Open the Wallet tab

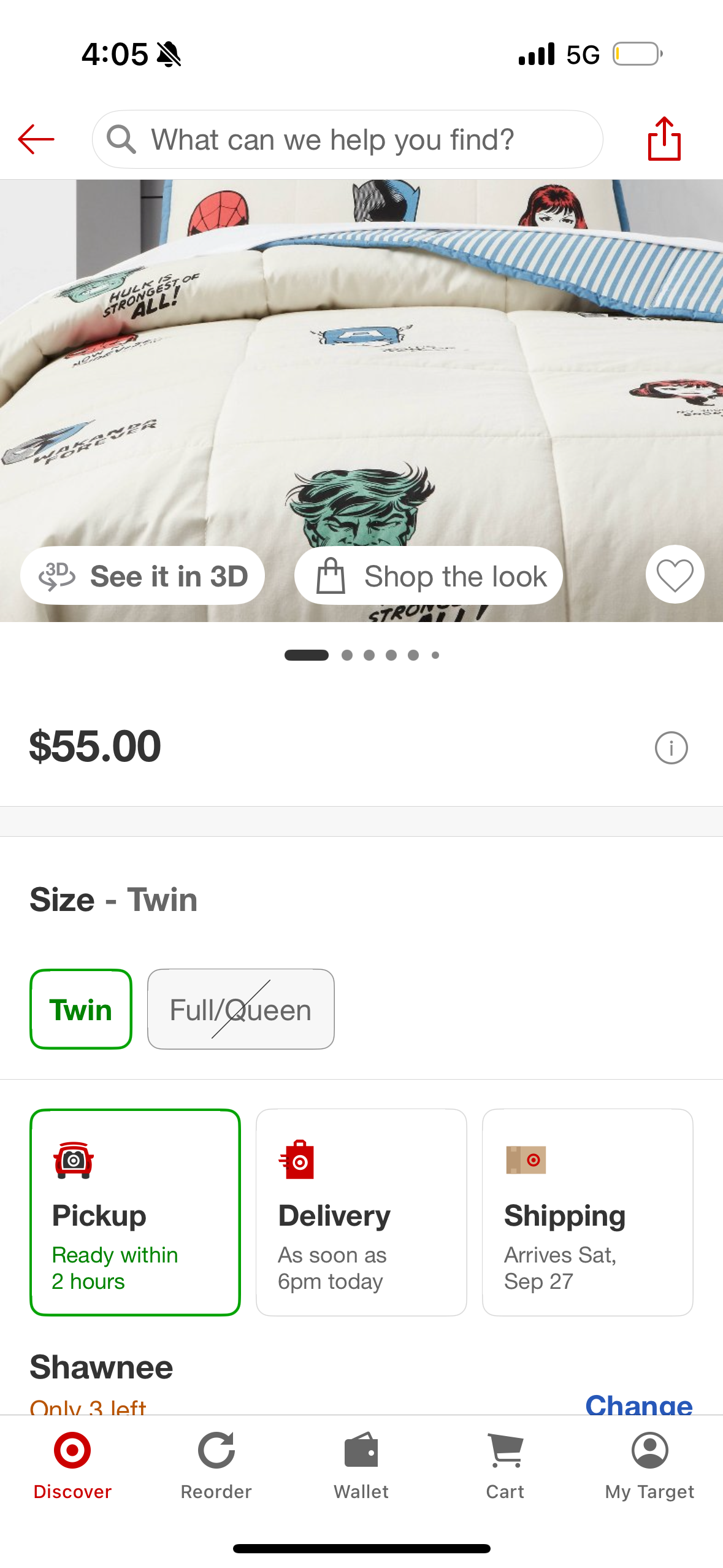pos(361,1465)
